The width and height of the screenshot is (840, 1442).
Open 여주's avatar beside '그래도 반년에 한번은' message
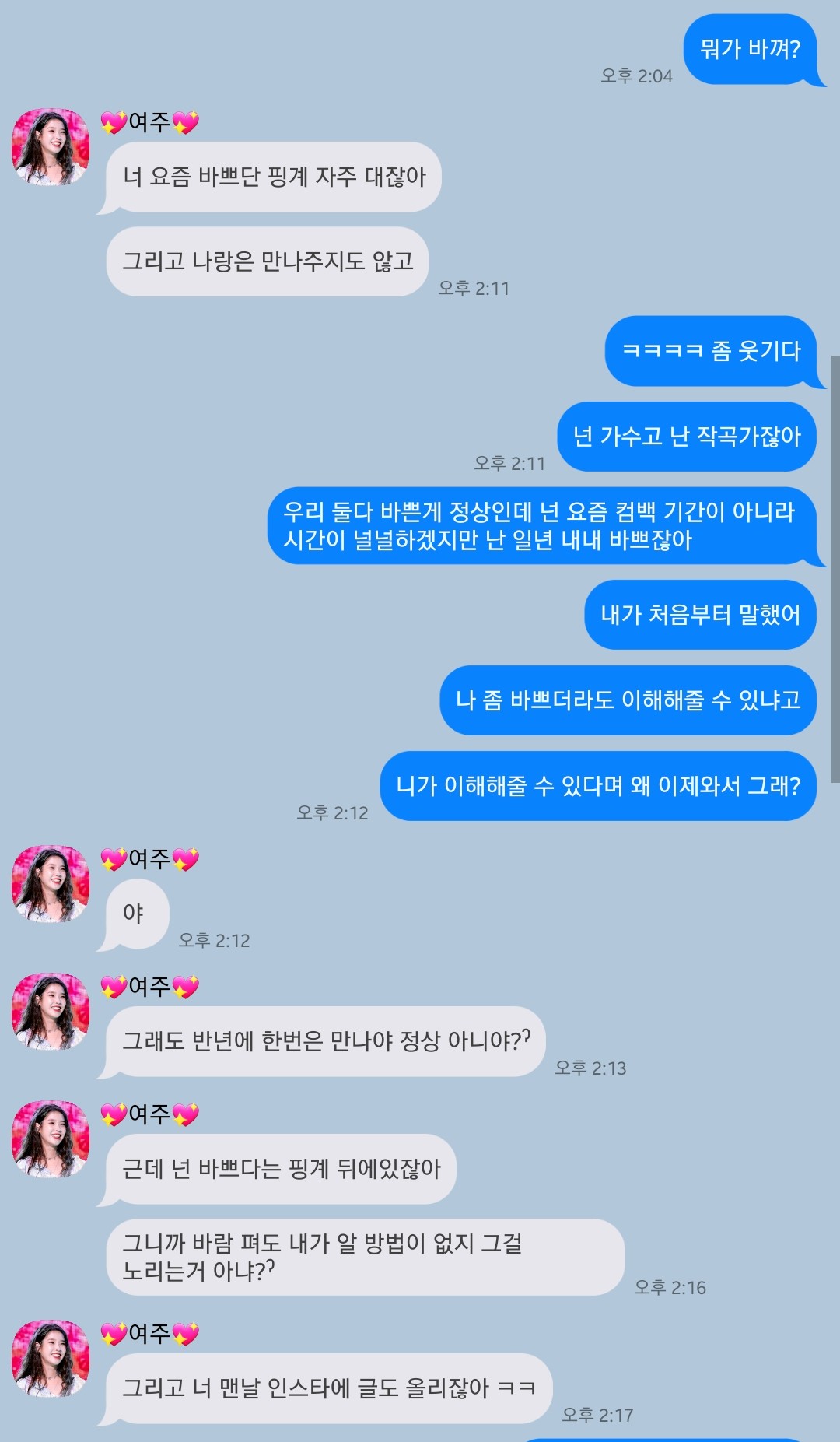pos(51,1012)
